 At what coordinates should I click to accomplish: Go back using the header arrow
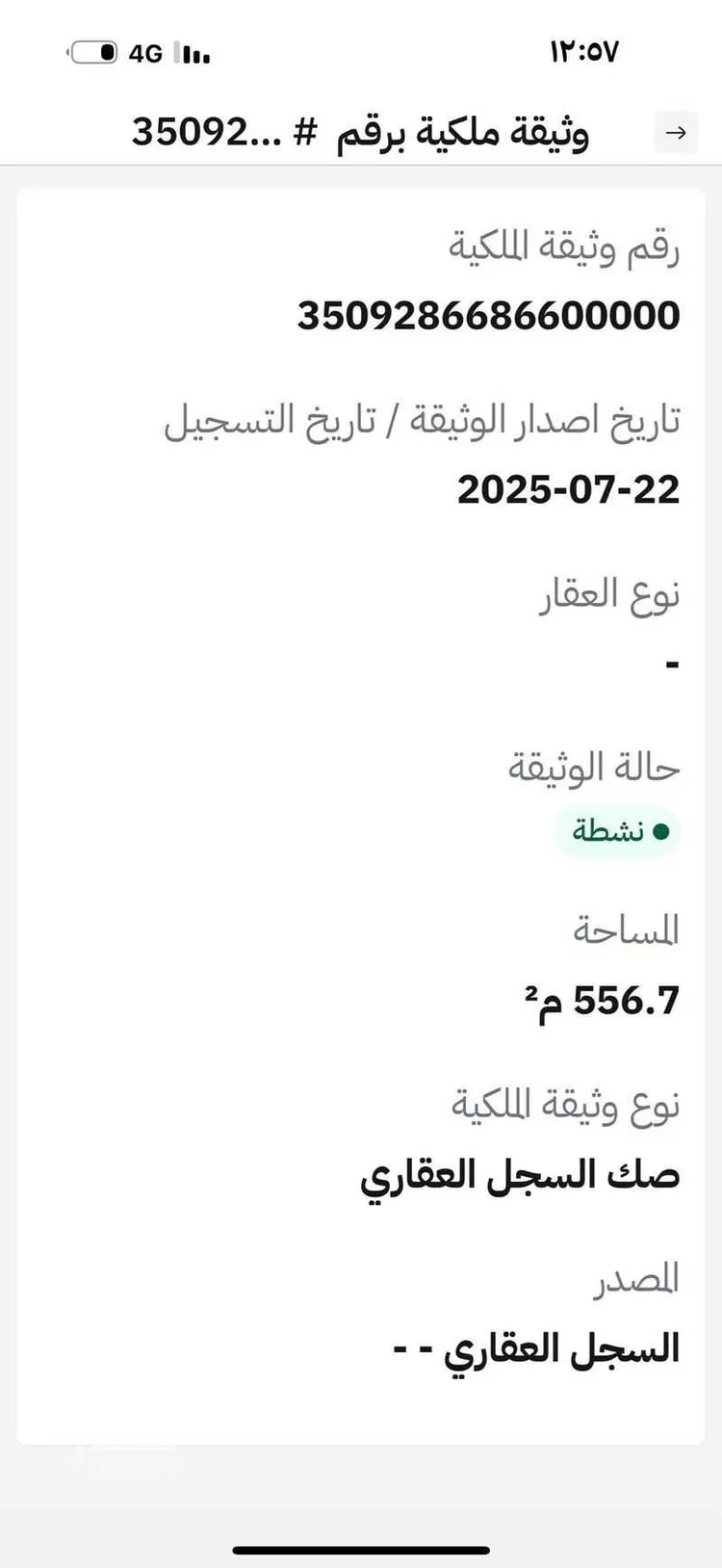click(676, 133)
